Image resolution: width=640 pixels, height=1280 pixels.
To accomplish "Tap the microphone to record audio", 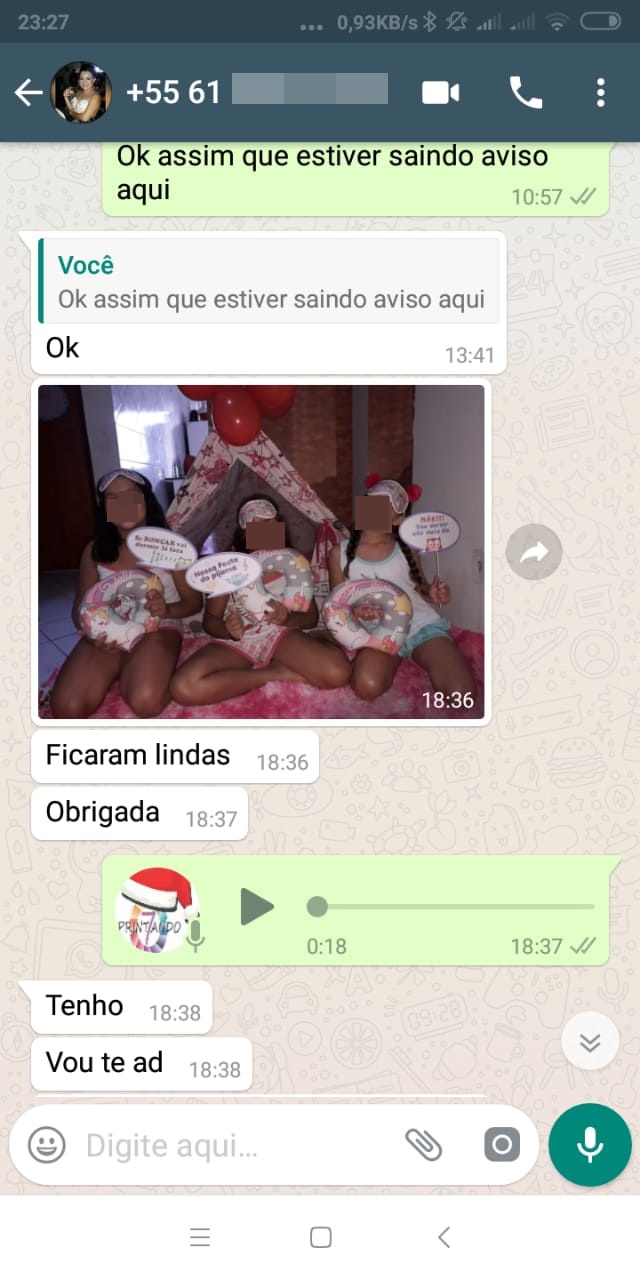I will [x=590, y=1145].
